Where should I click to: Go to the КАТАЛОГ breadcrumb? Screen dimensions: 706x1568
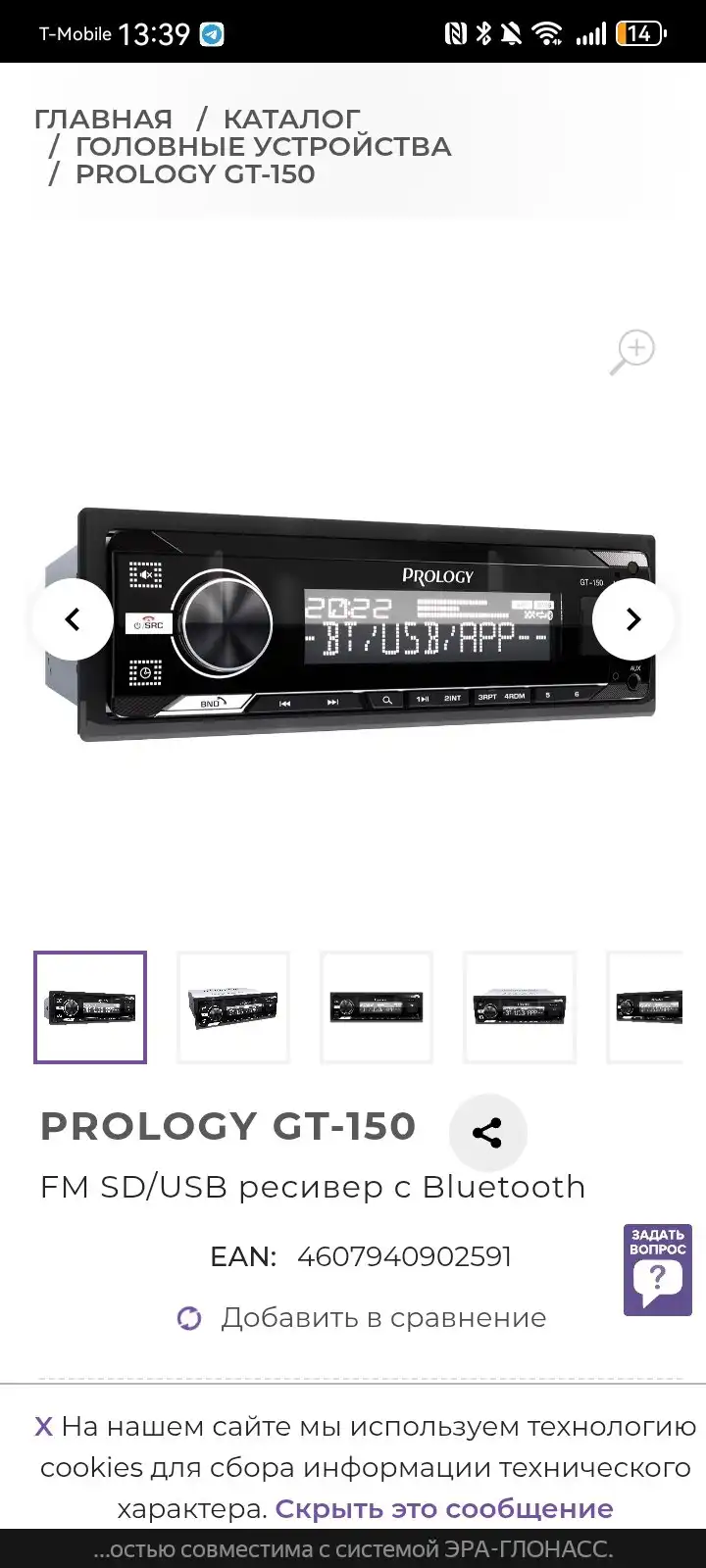(291, 120)
